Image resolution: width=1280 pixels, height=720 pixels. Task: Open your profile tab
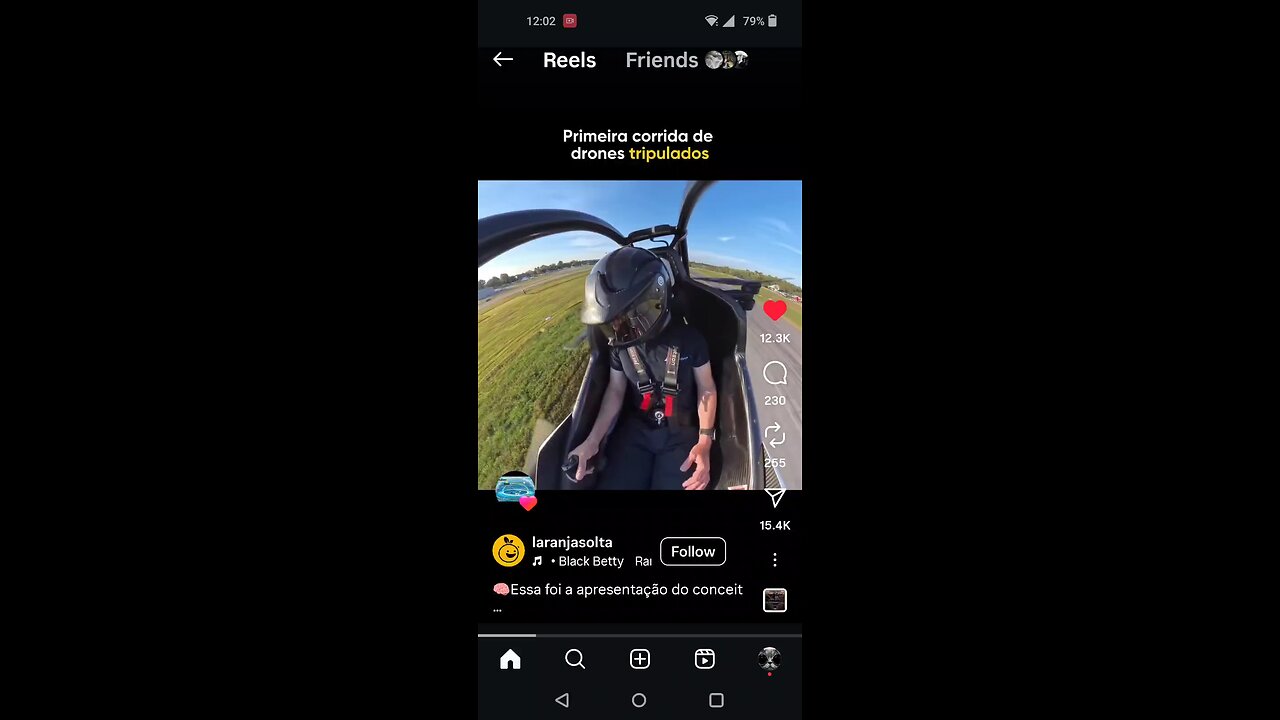pyautogui.click(x=769, y=659)
